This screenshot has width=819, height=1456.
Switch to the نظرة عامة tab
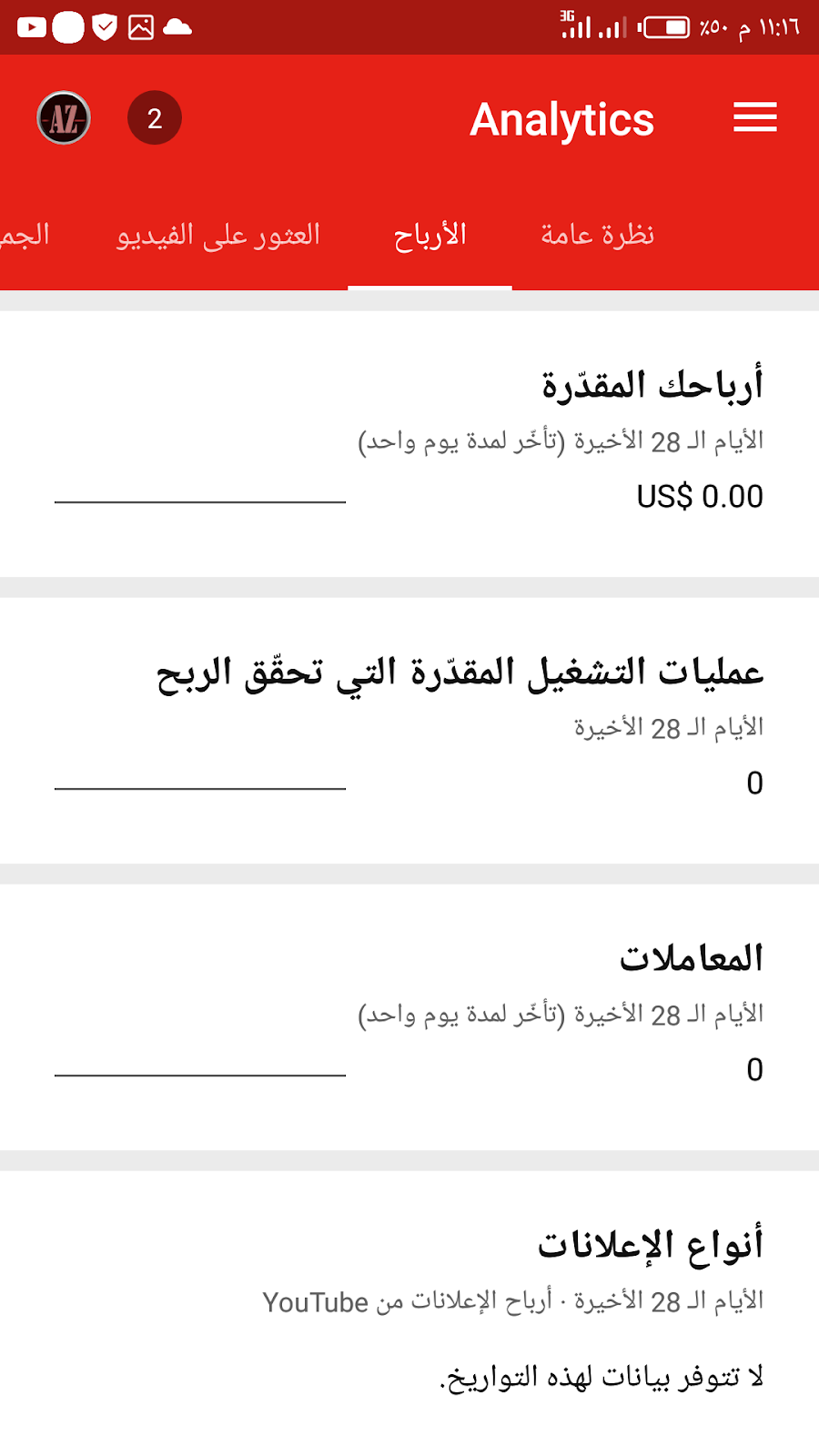pos(598,236)
